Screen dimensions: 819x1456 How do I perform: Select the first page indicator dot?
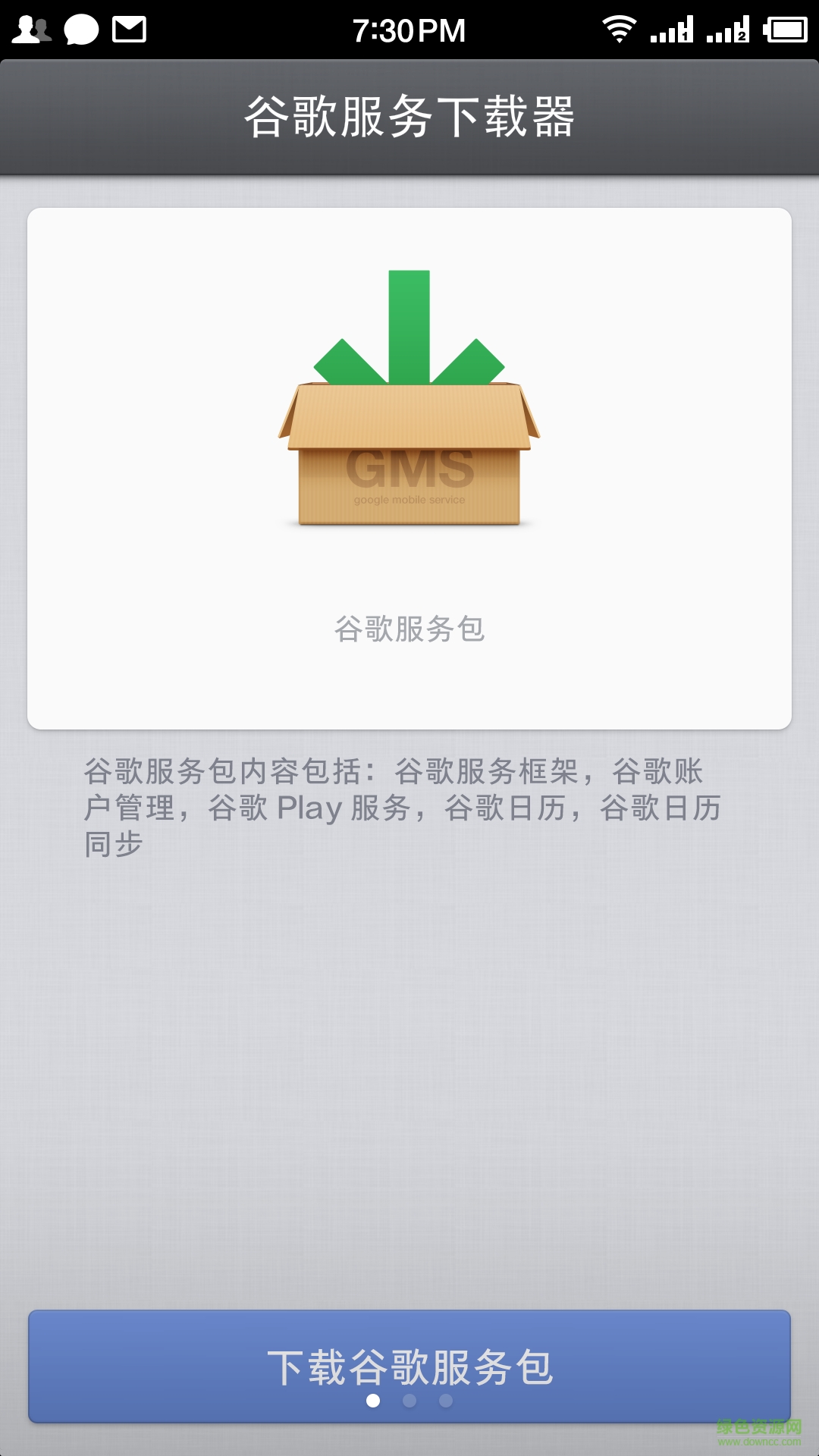pyautogui.click(x=374, y=1400)
